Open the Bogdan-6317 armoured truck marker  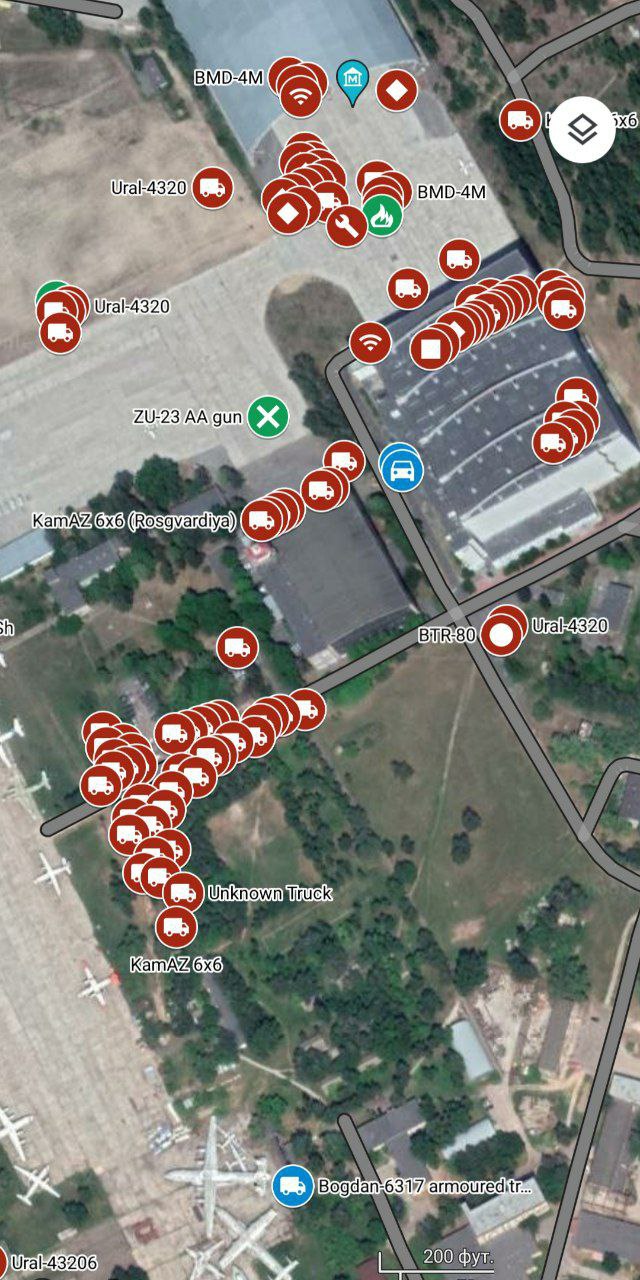292,1186
